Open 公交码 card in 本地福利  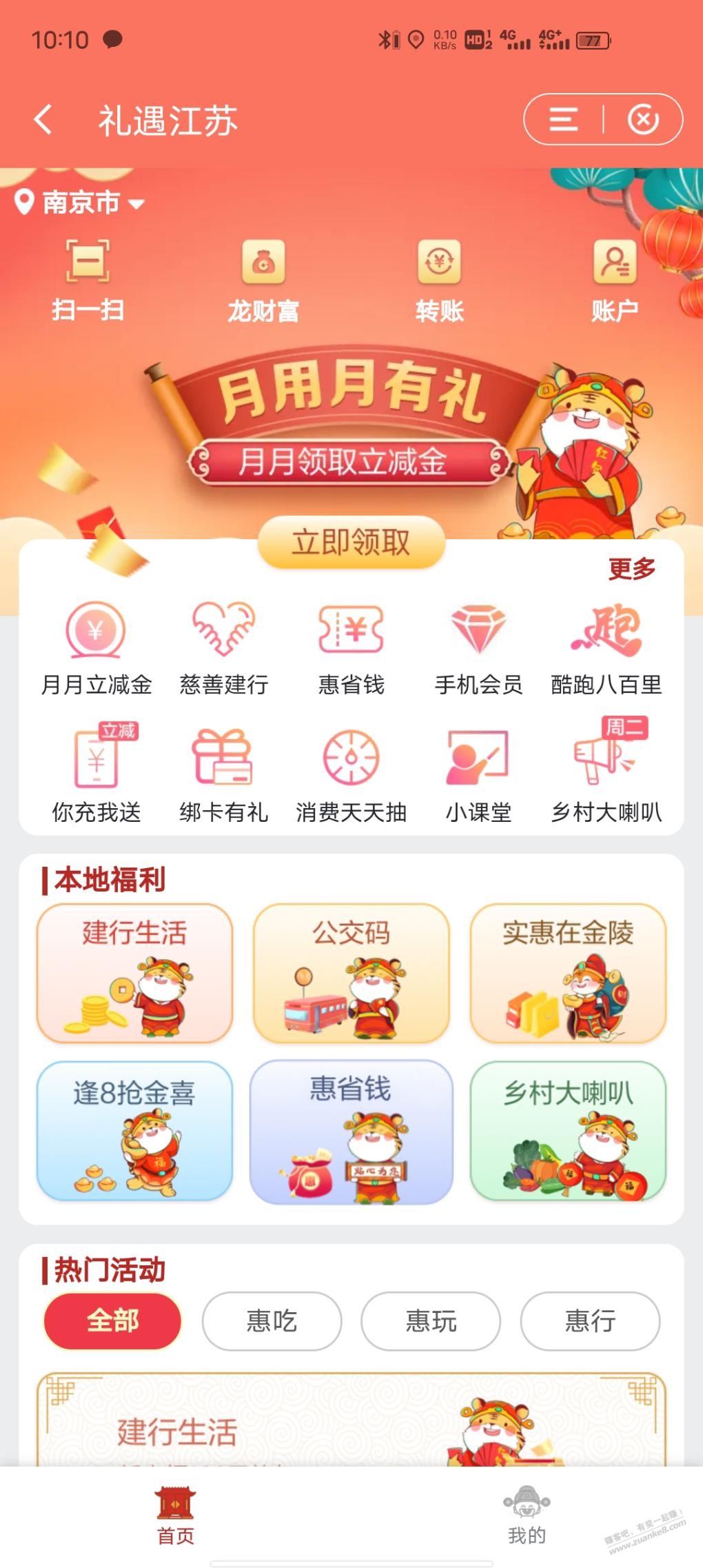pyautogui.click(x=351, y=973)
